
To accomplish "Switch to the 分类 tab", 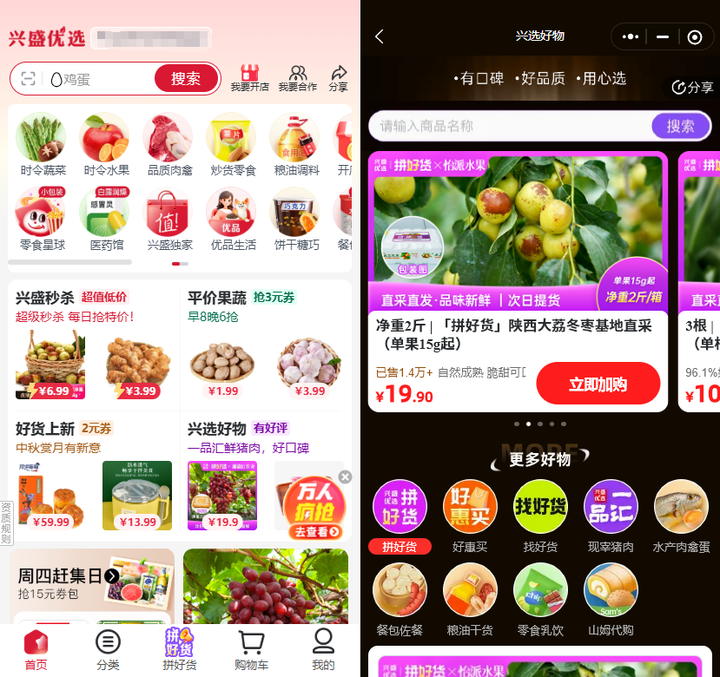I will coord(108,649).
